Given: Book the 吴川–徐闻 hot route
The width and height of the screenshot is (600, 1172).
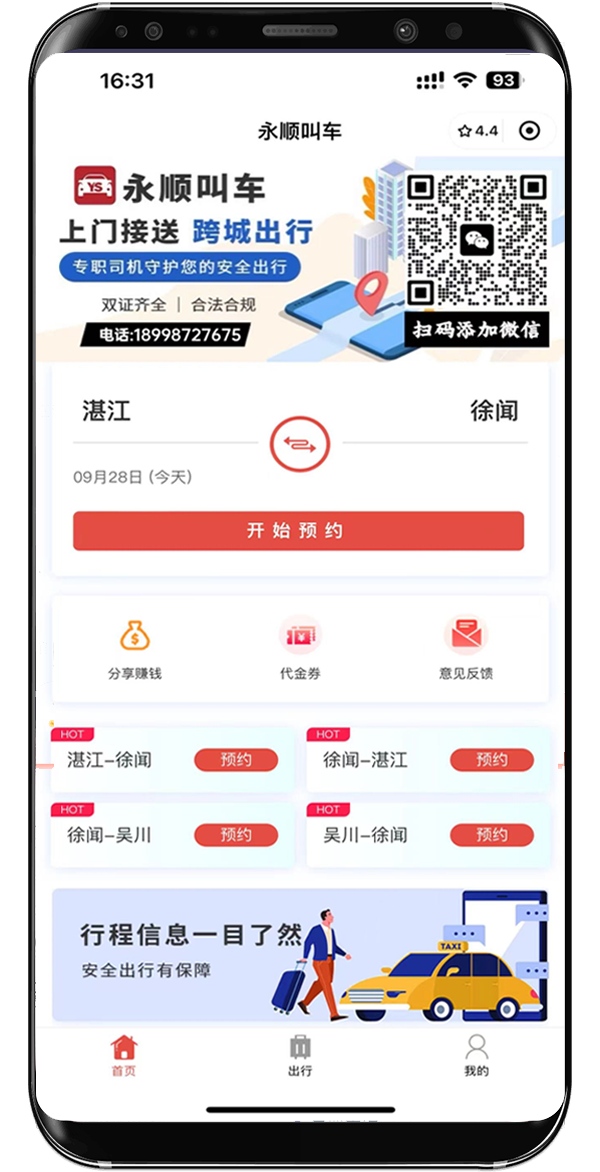Looking at the screenshot, I should tap(491, 835).
